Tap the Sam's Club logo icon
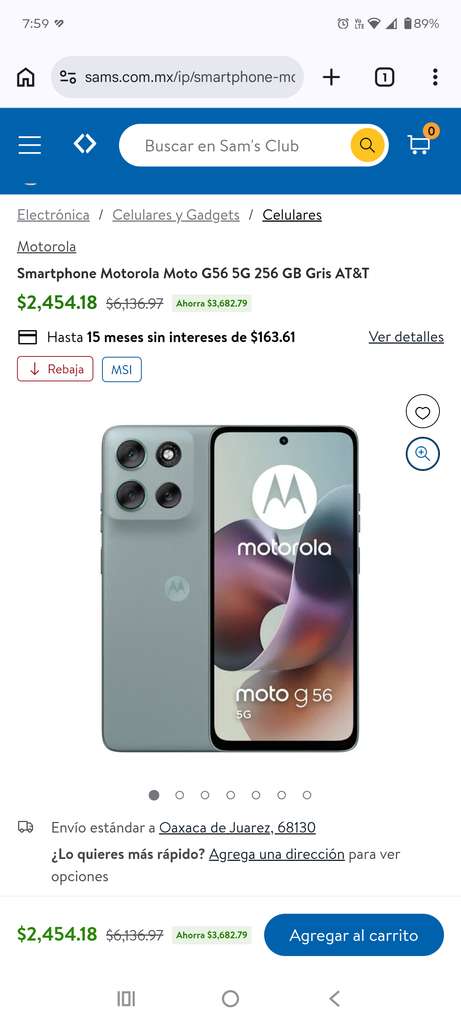 [85, 144]
